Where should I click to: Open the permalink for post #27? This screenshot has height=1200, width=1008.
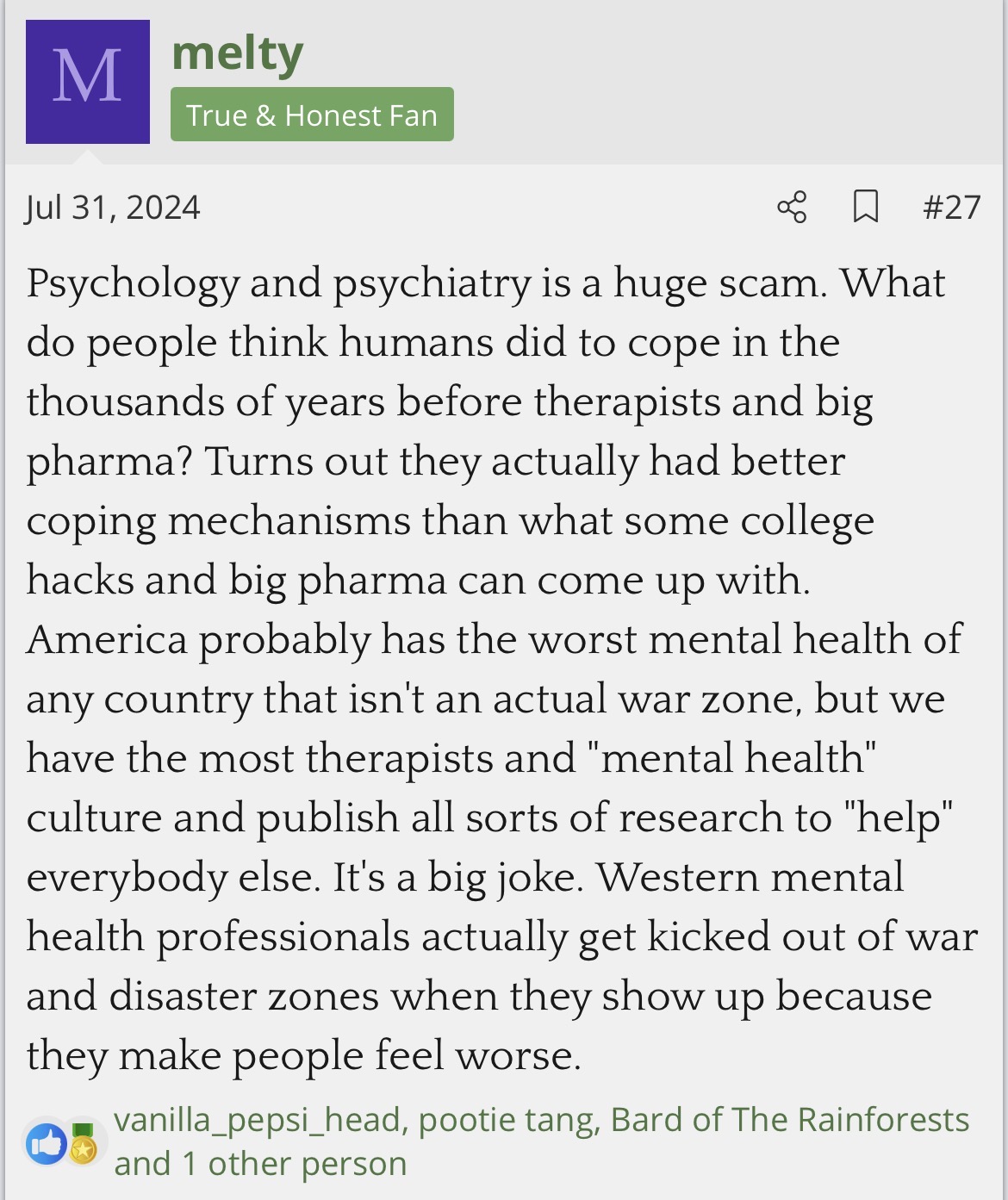(951, 208)
